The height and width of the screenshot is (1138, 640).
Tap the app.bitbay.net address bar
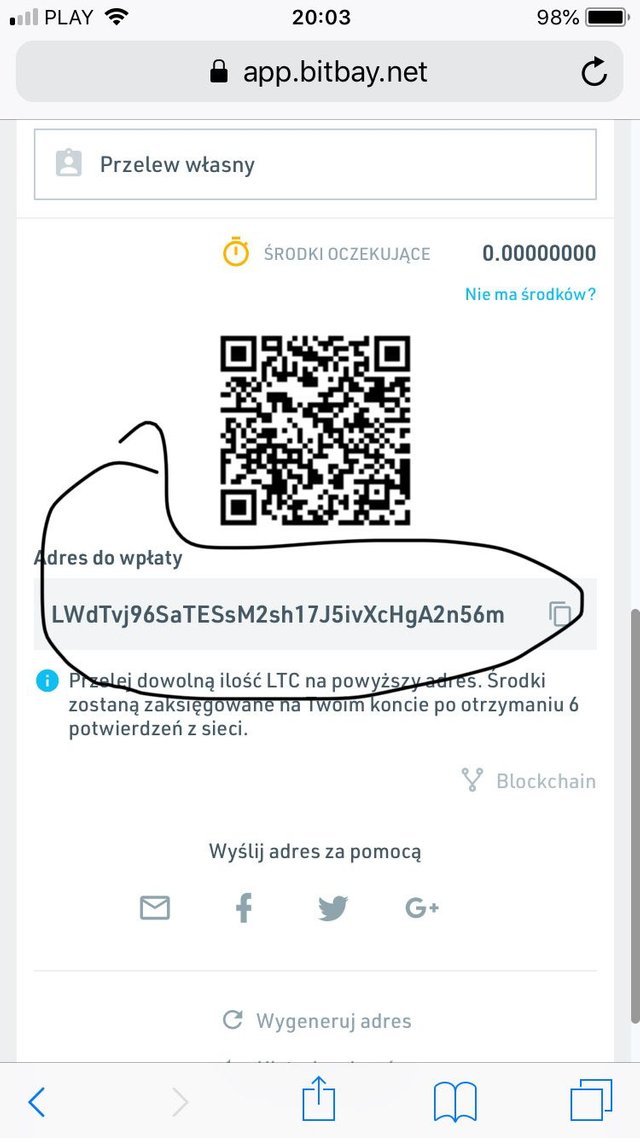(x=318, y=72)
